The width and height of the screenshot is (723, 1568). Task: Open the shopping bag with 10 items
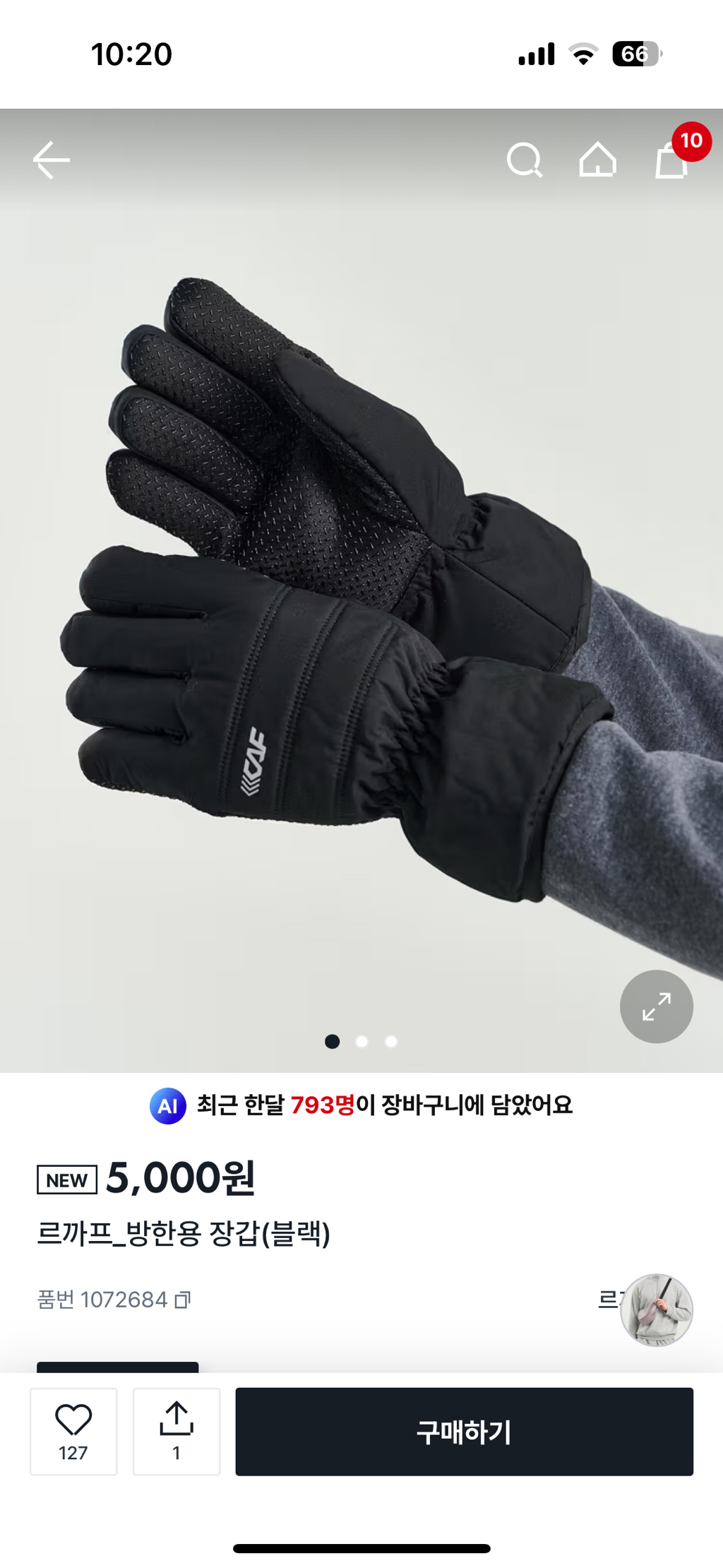[673, 160]
